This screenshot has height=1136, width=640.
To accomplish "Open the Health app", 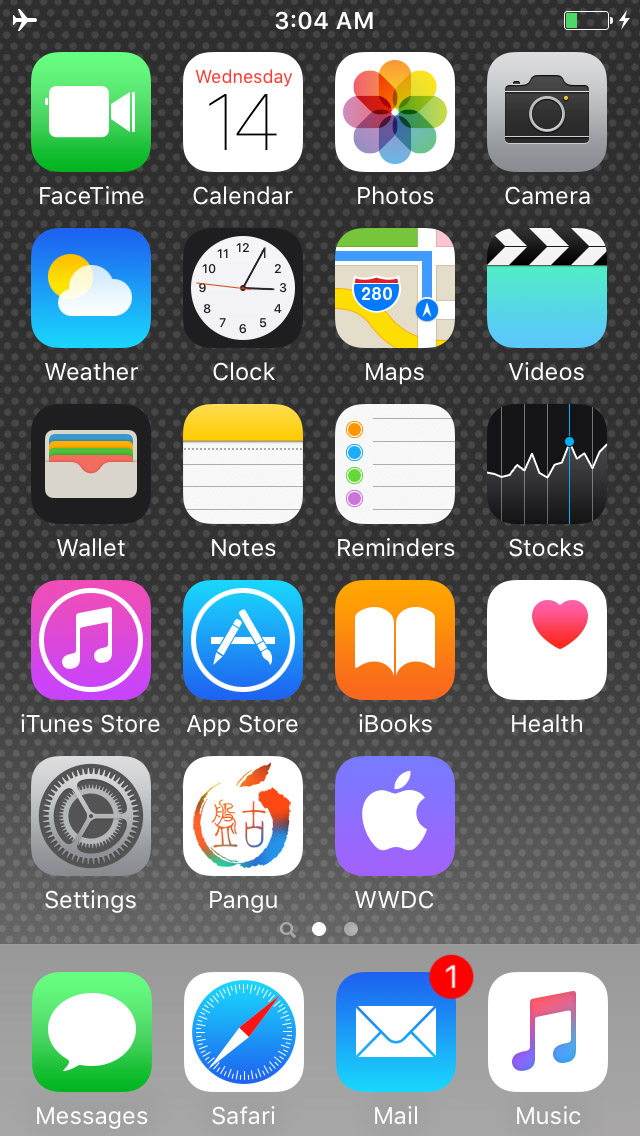I will [x=547, y=640].
